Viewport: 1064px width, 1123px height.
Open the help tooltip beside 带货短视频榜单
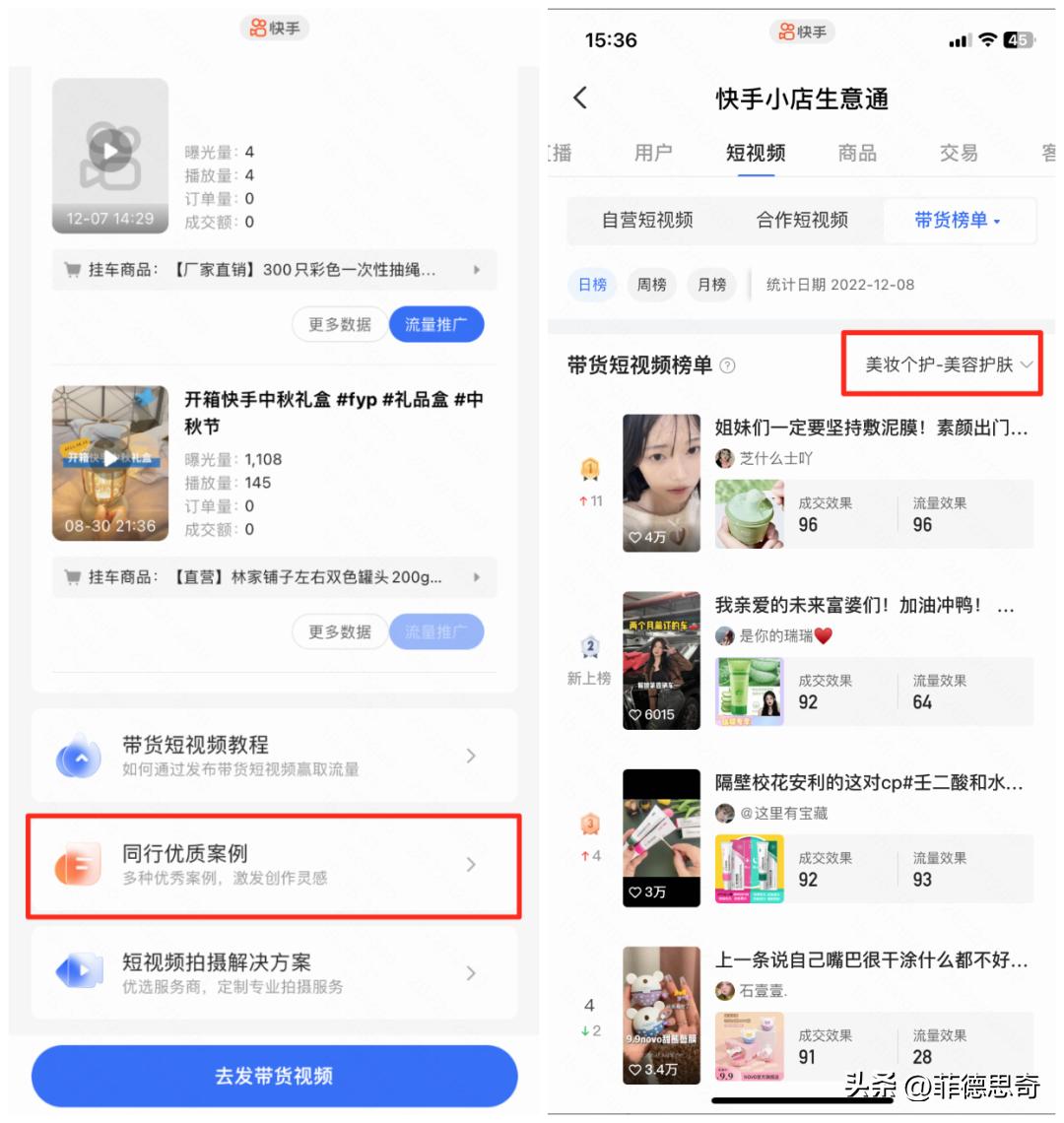pyautogui.click(x=727, y=364)
